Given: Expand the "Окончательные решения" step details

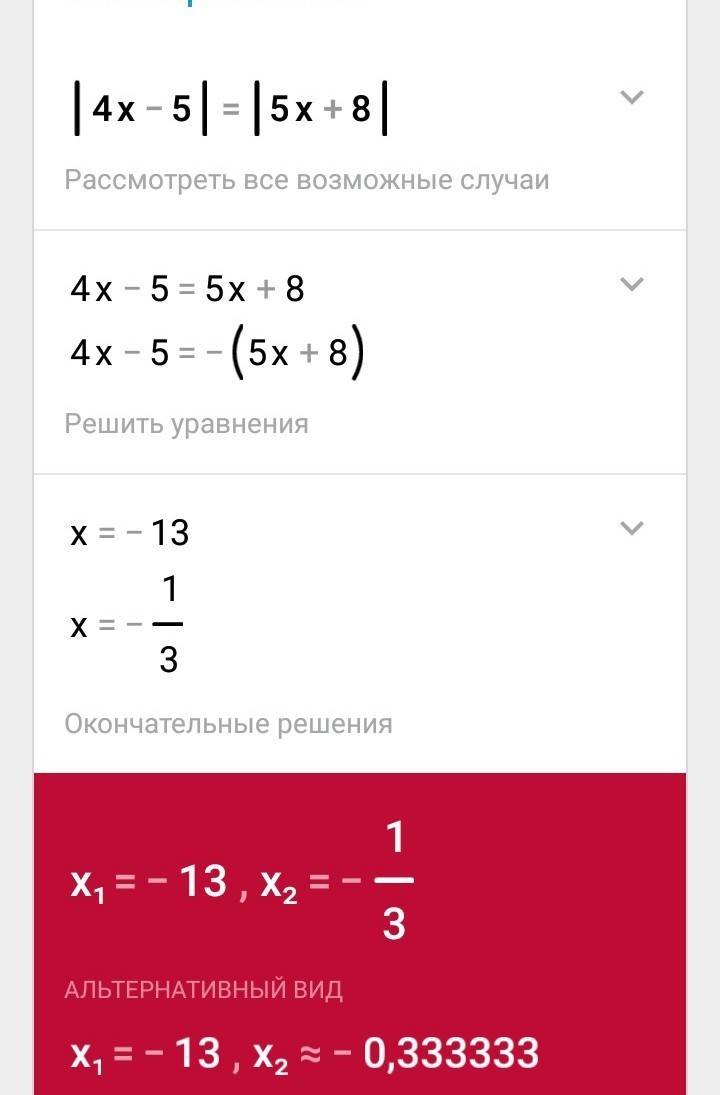Looking at the screenshot, I should pos(631,528).
